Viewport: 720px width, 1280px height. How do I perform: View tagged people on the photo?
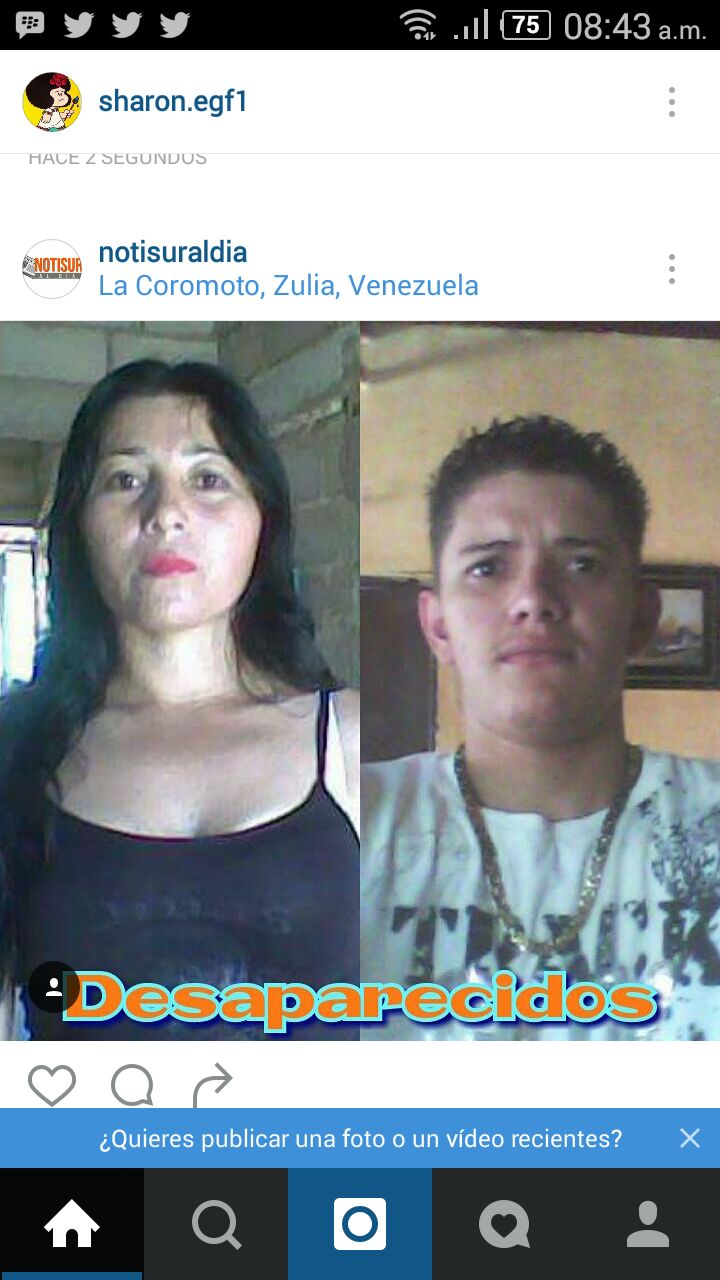[54, 987]
